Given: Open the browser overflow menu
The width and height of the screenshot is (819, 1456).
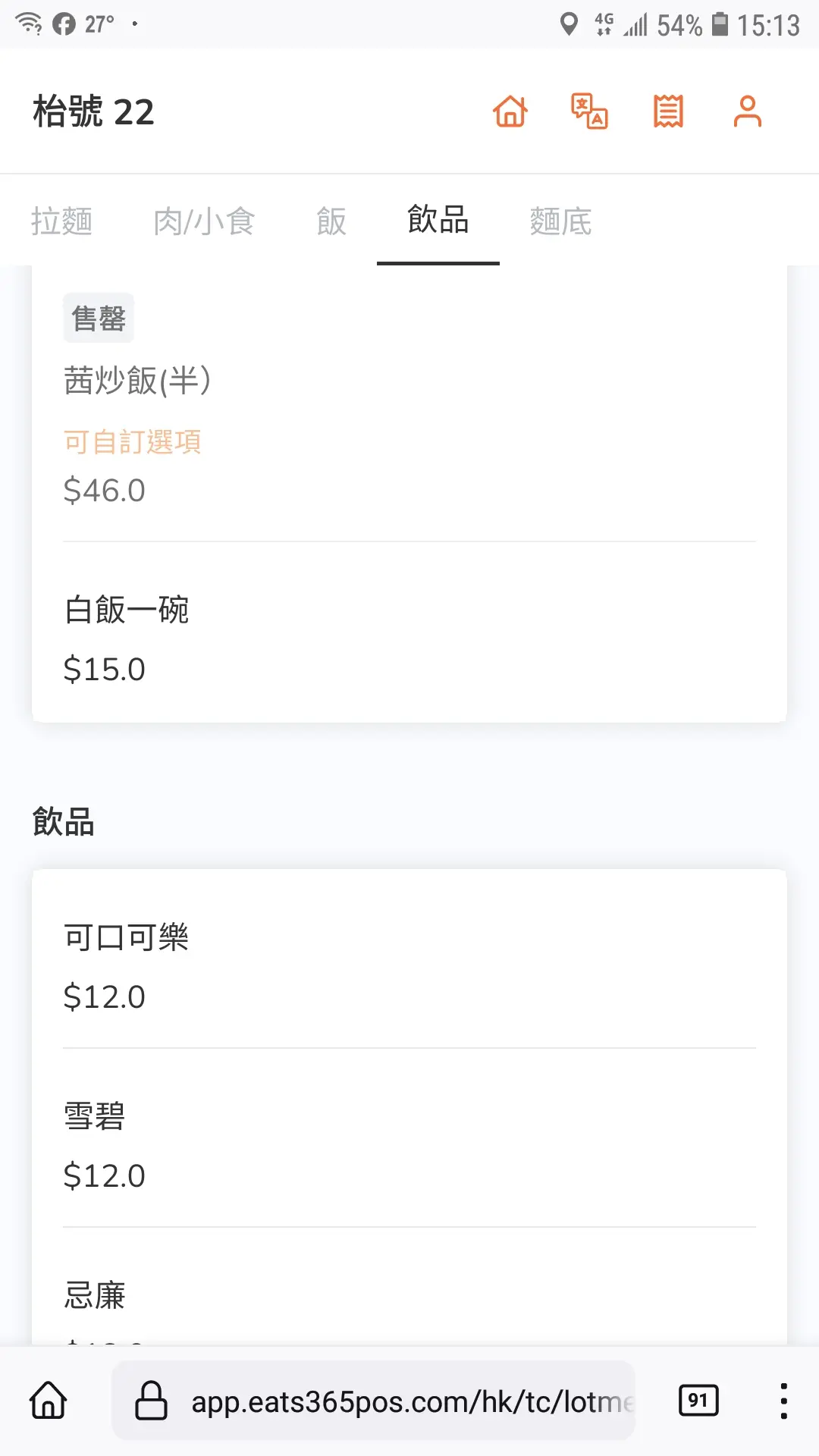Looking at the screenshot, I should [783, 1401].
